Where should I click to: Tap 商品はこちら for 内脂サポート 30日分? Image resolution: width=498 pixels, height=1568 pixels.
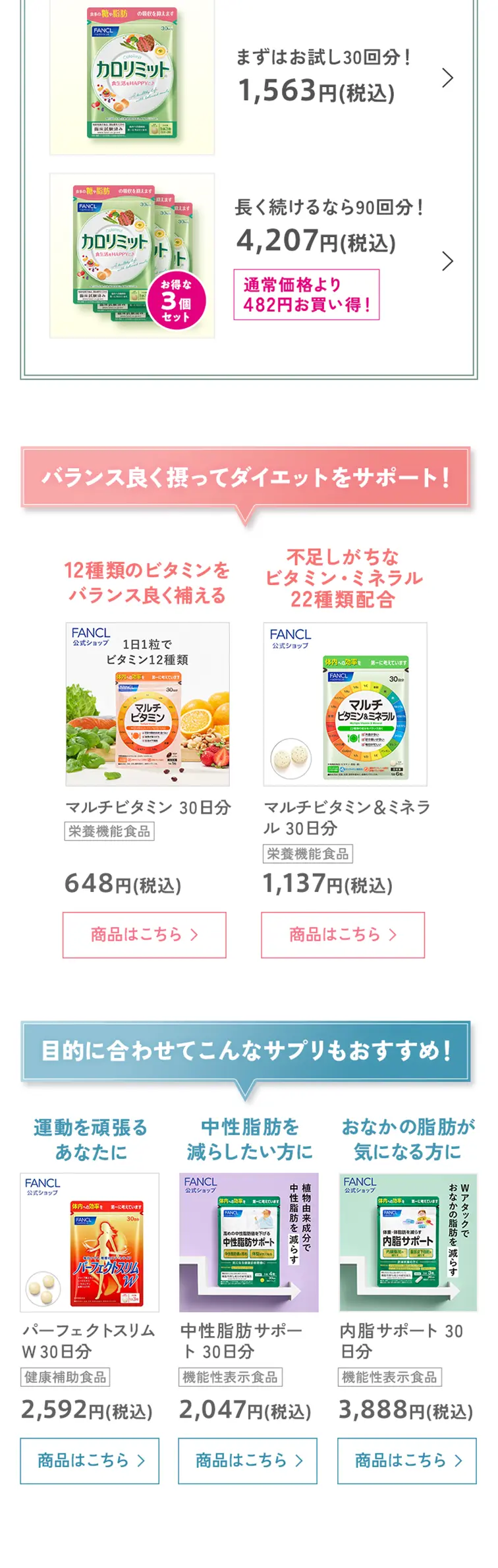(x=407, y=1461)
